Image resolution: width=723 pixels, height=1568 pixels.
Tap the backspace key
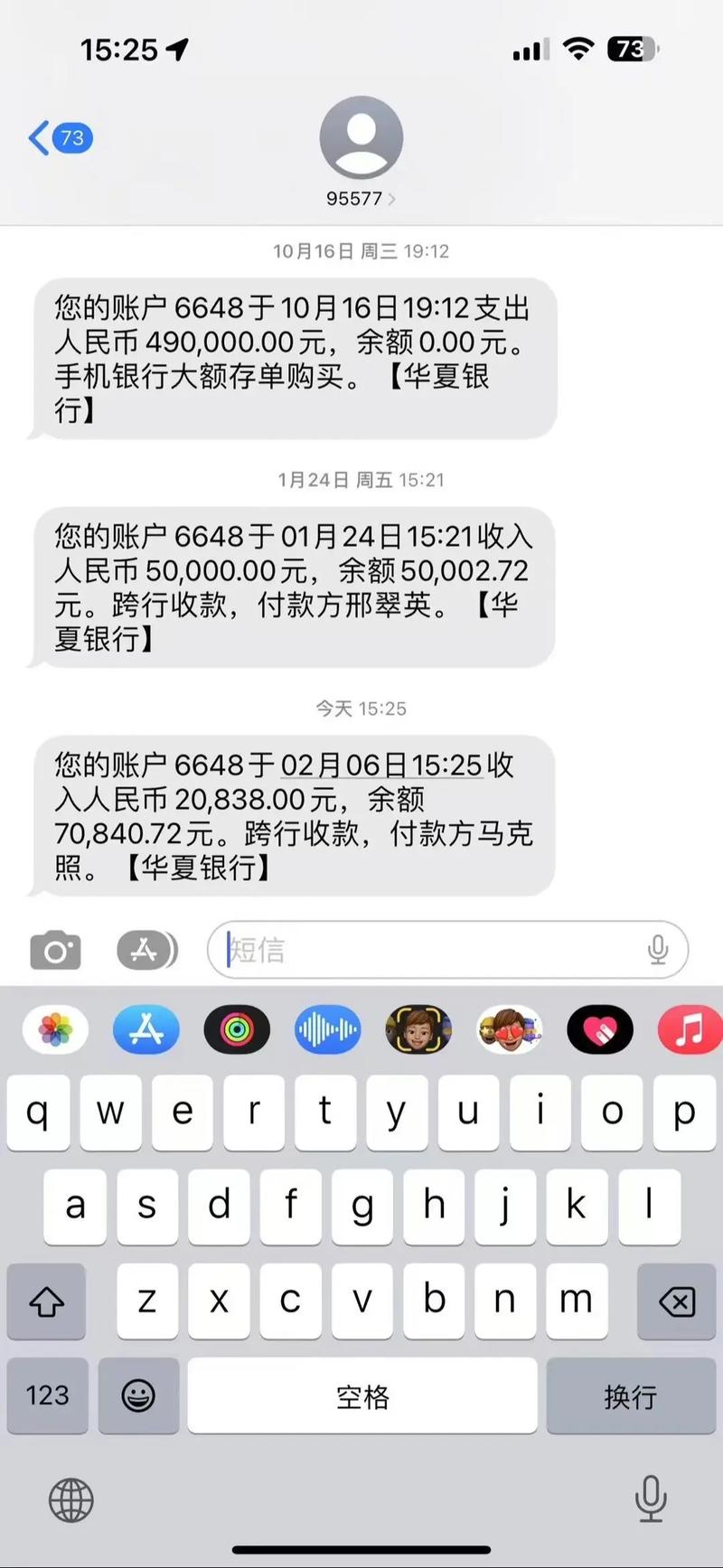tap(676, 1301)
